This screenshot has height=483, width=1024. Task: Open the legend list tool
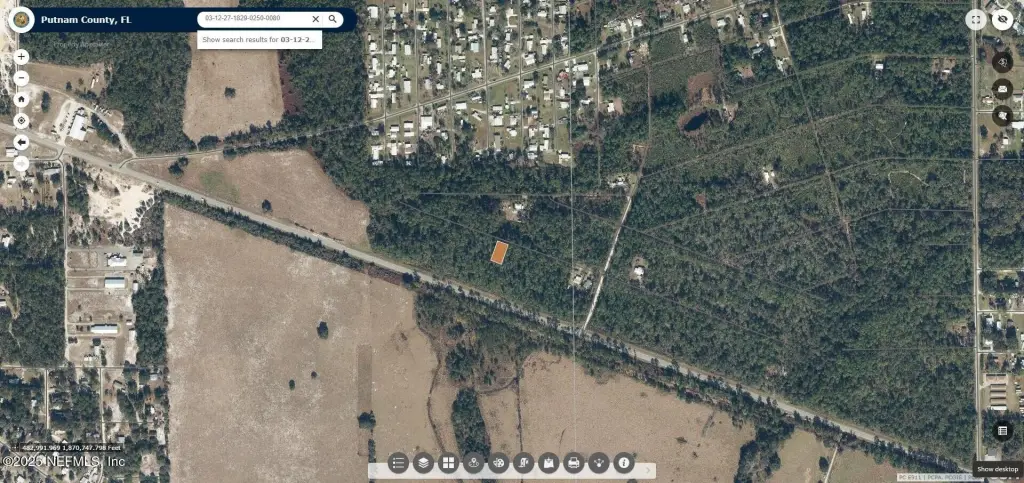[x=398, y=463]
